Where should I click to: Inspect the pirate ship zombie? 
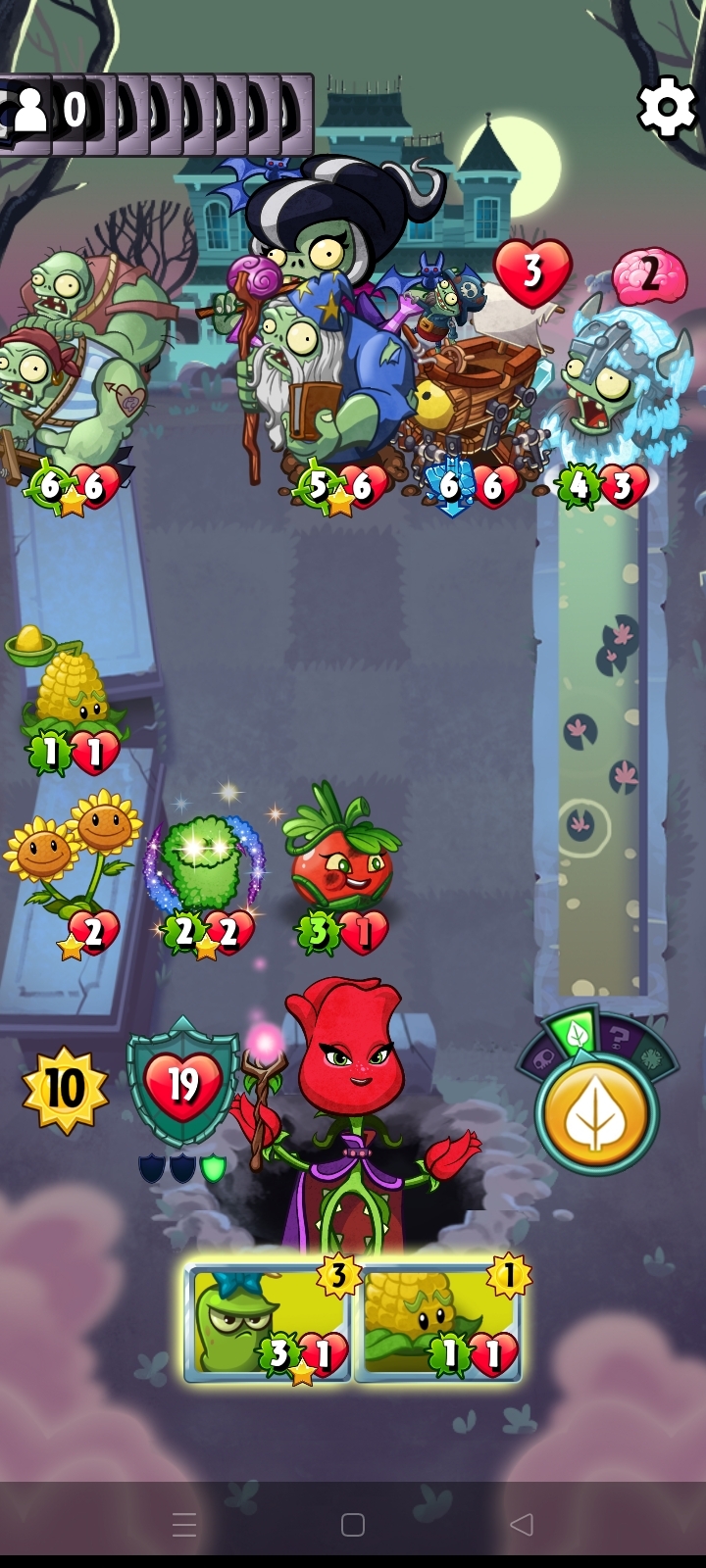(x=471, y=402)
